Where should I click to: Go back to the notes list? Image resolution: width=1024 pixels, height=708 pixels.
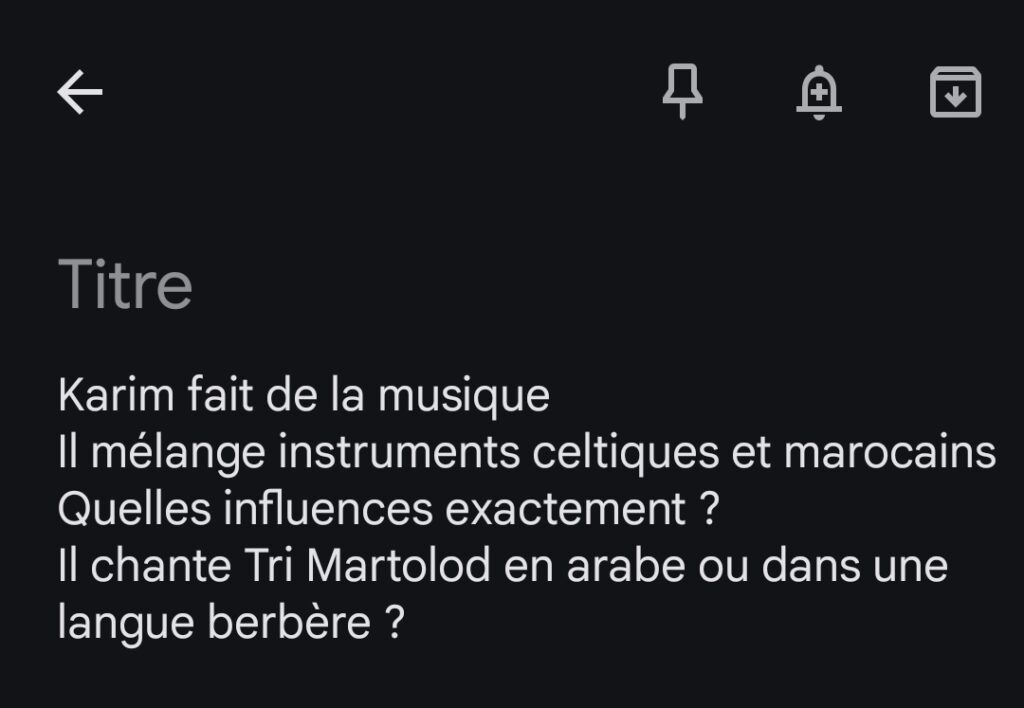point(80,93)
